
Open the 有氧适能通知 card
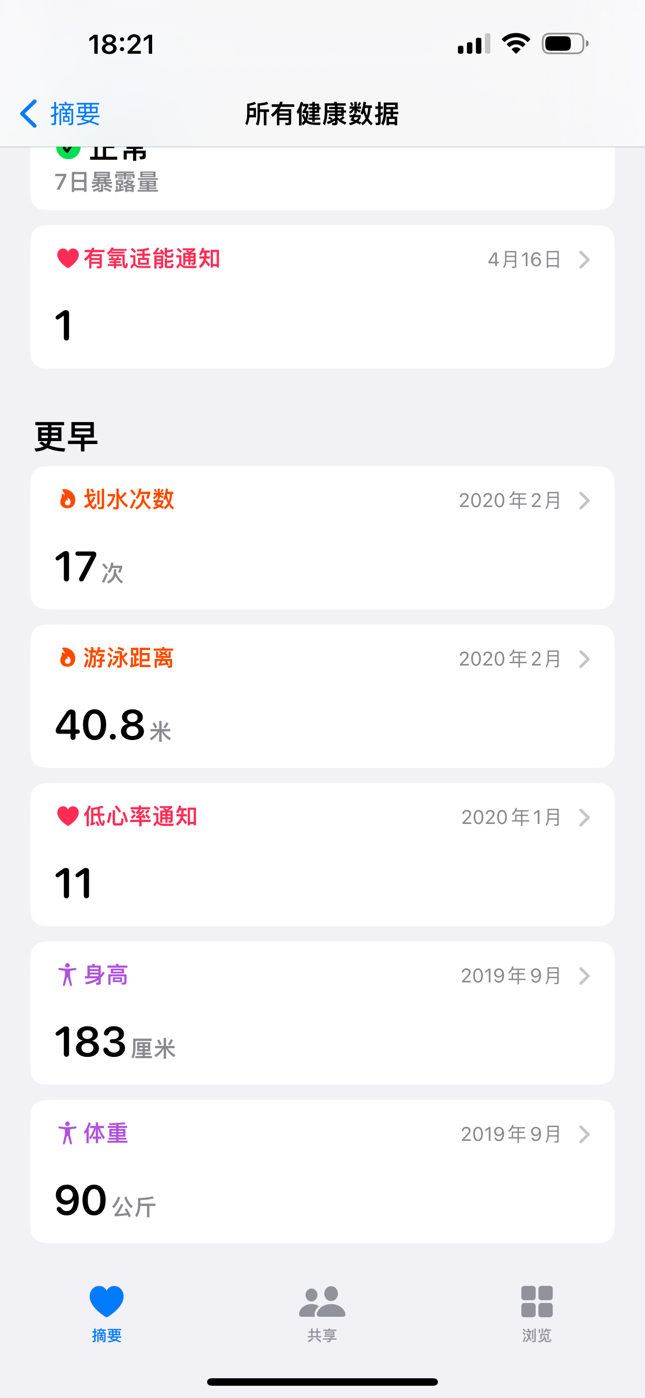coord(322,297)
